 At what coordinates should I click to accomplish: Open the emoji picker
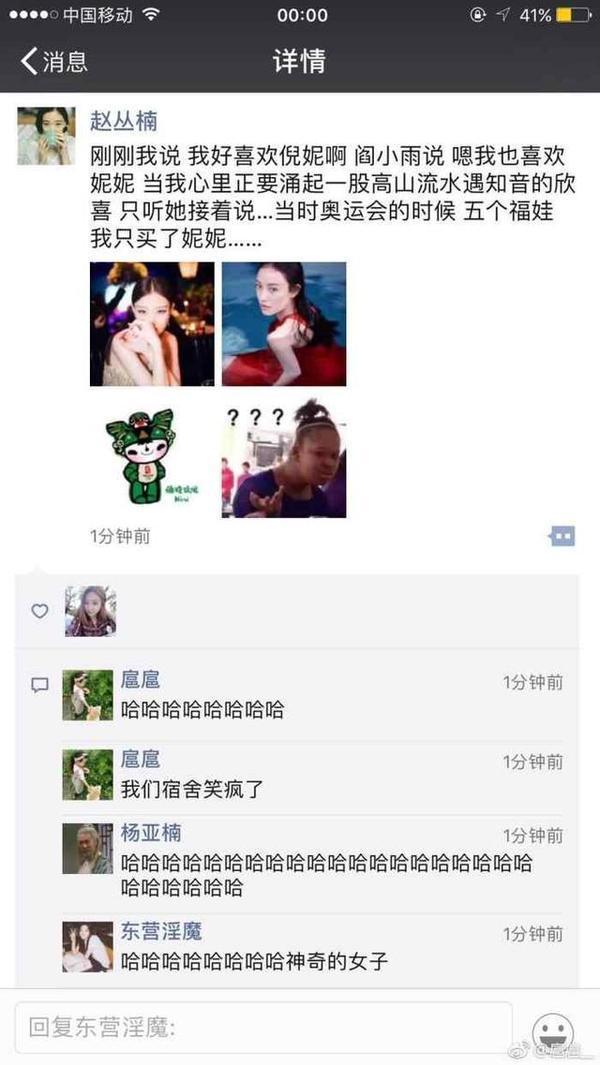coord(552,1030)
